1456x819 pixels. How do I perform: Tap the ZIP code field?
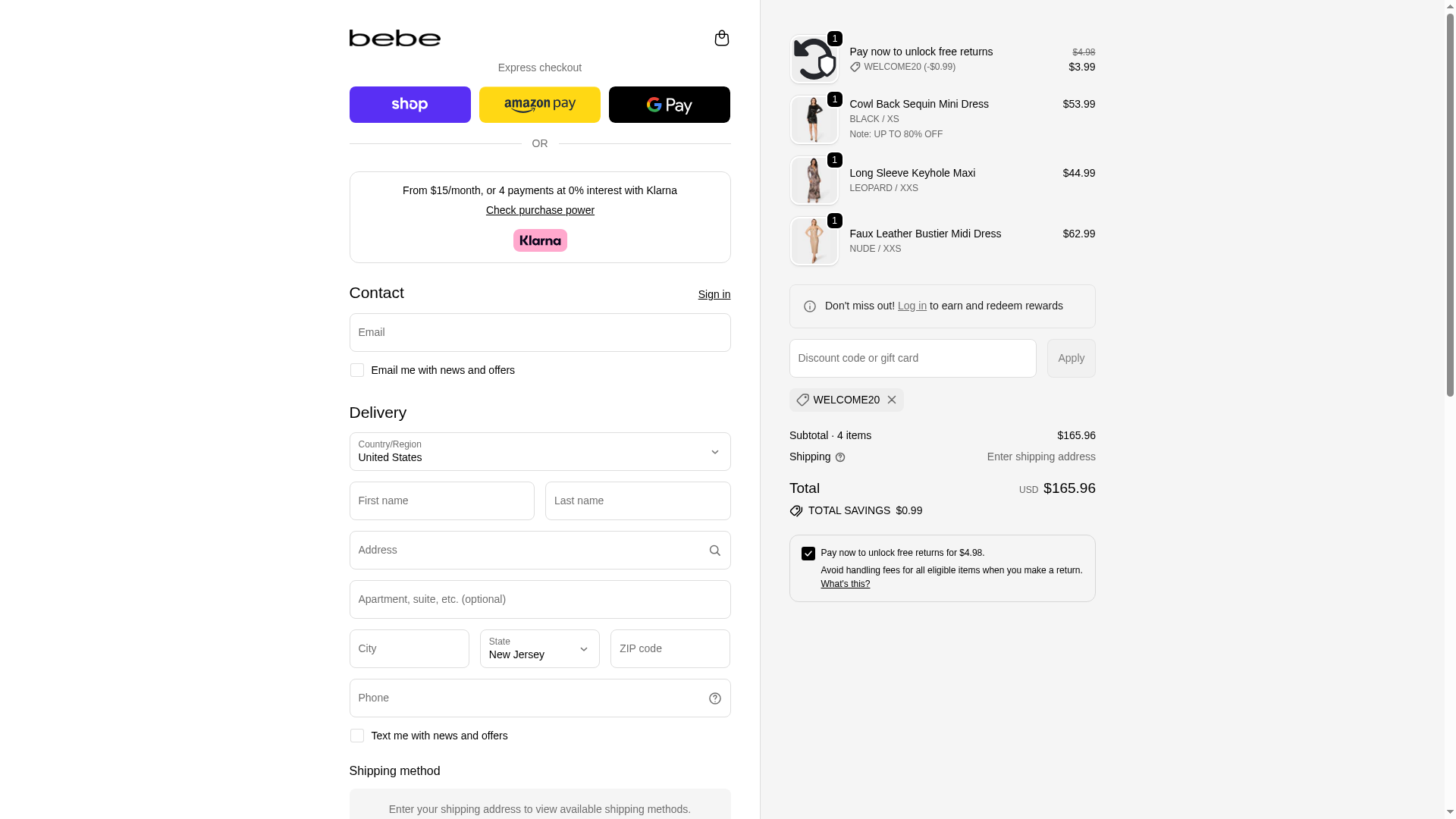pyautogui.click(x=670, y=649)
